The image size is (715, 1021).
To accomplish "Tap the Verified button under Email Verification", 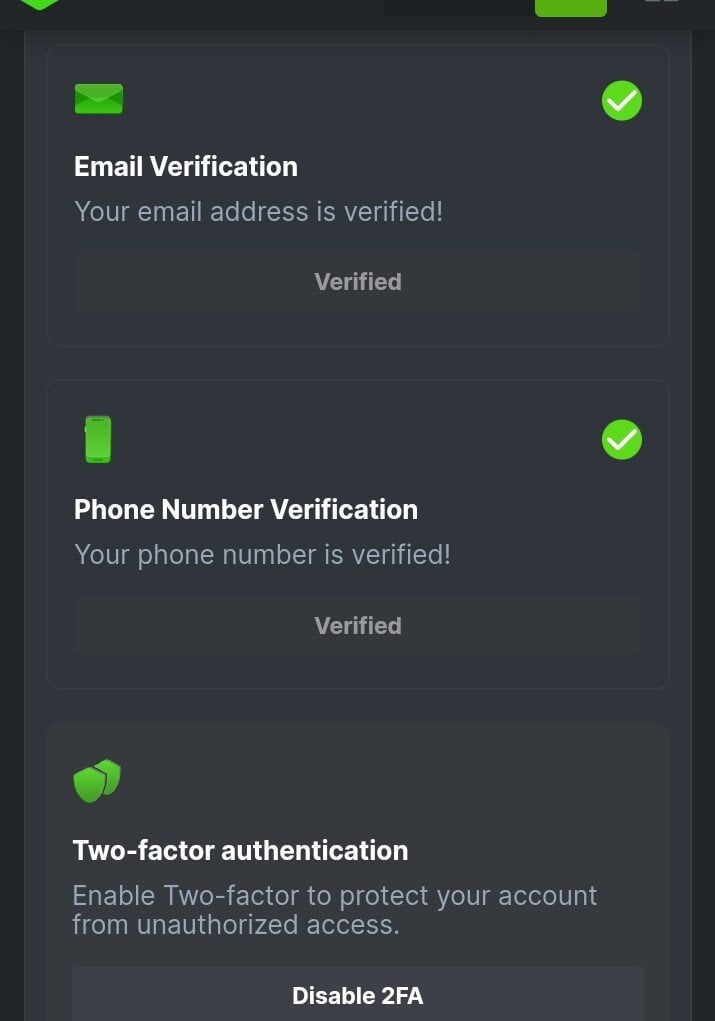I will point(357,282).
